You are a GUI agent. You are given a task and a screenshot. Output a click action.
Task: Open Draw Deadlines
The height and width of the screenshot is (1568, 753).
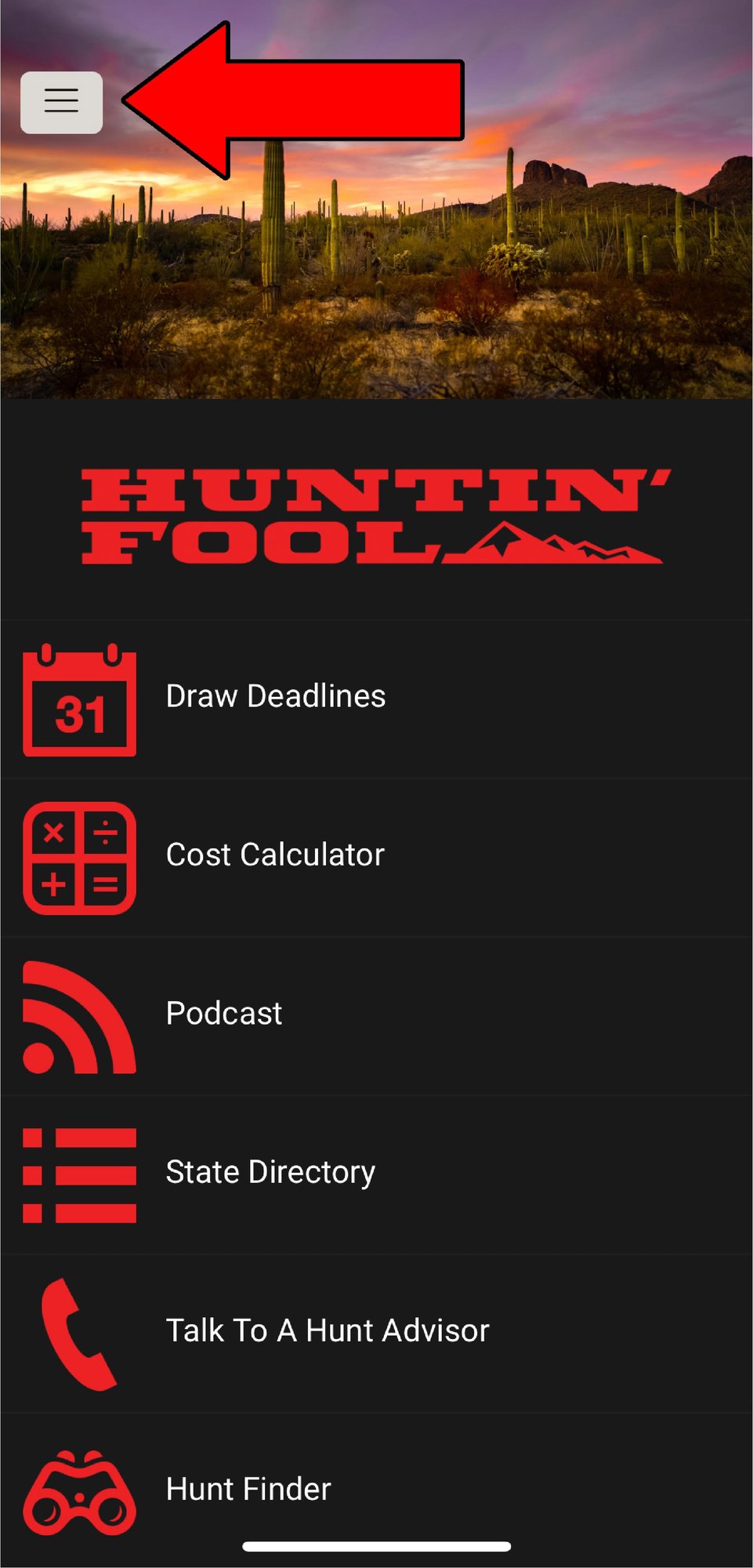(275, 697)
